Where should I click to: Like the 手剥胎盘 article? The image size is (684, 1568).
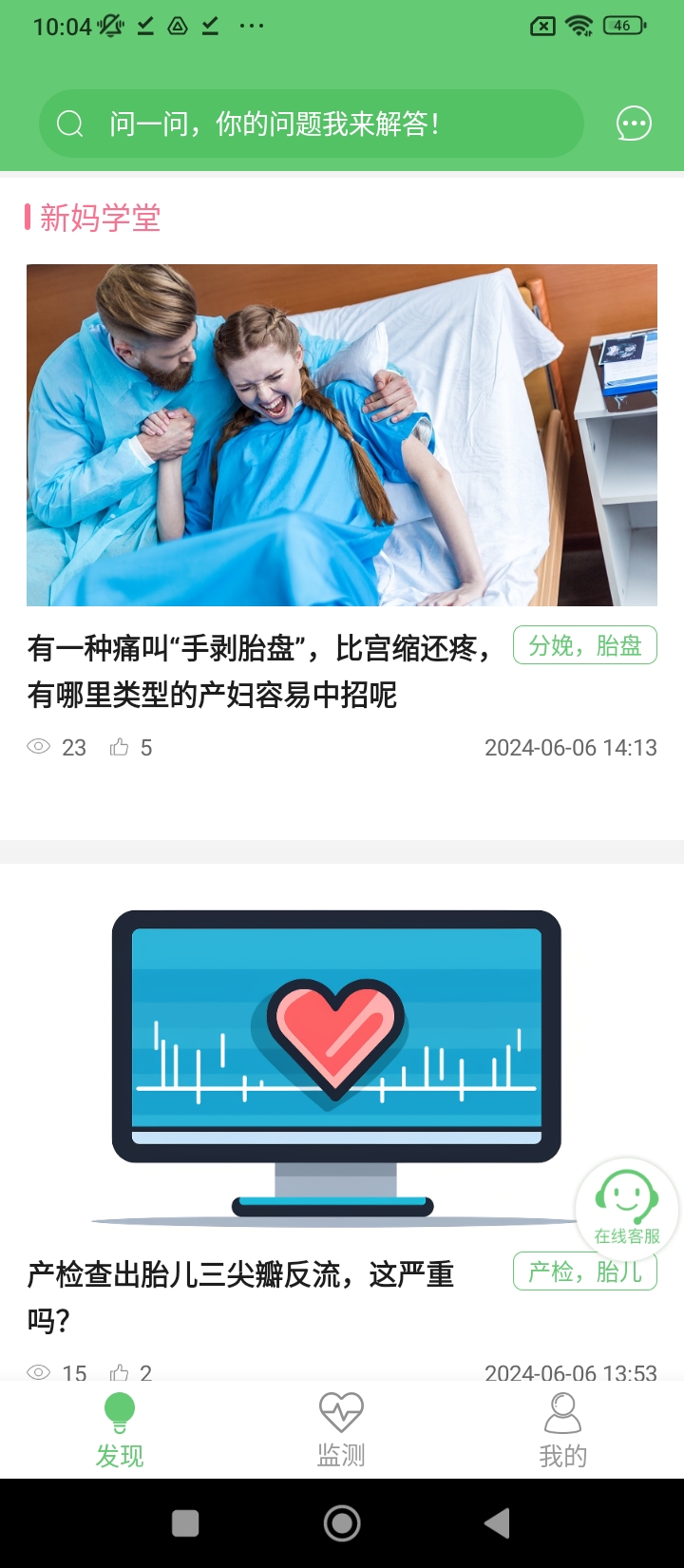point(120,748)
